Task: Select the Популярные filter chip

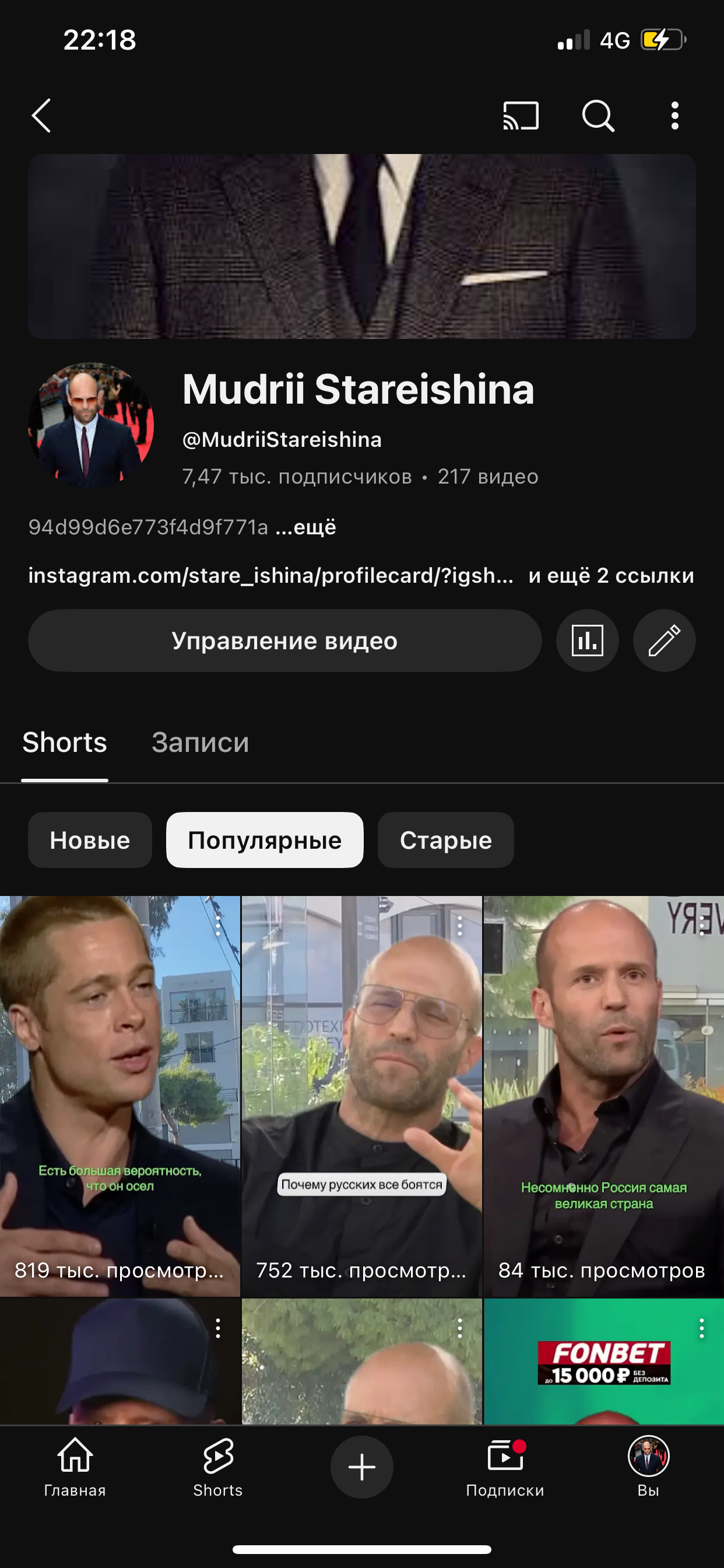Action: tap(265, 840)
